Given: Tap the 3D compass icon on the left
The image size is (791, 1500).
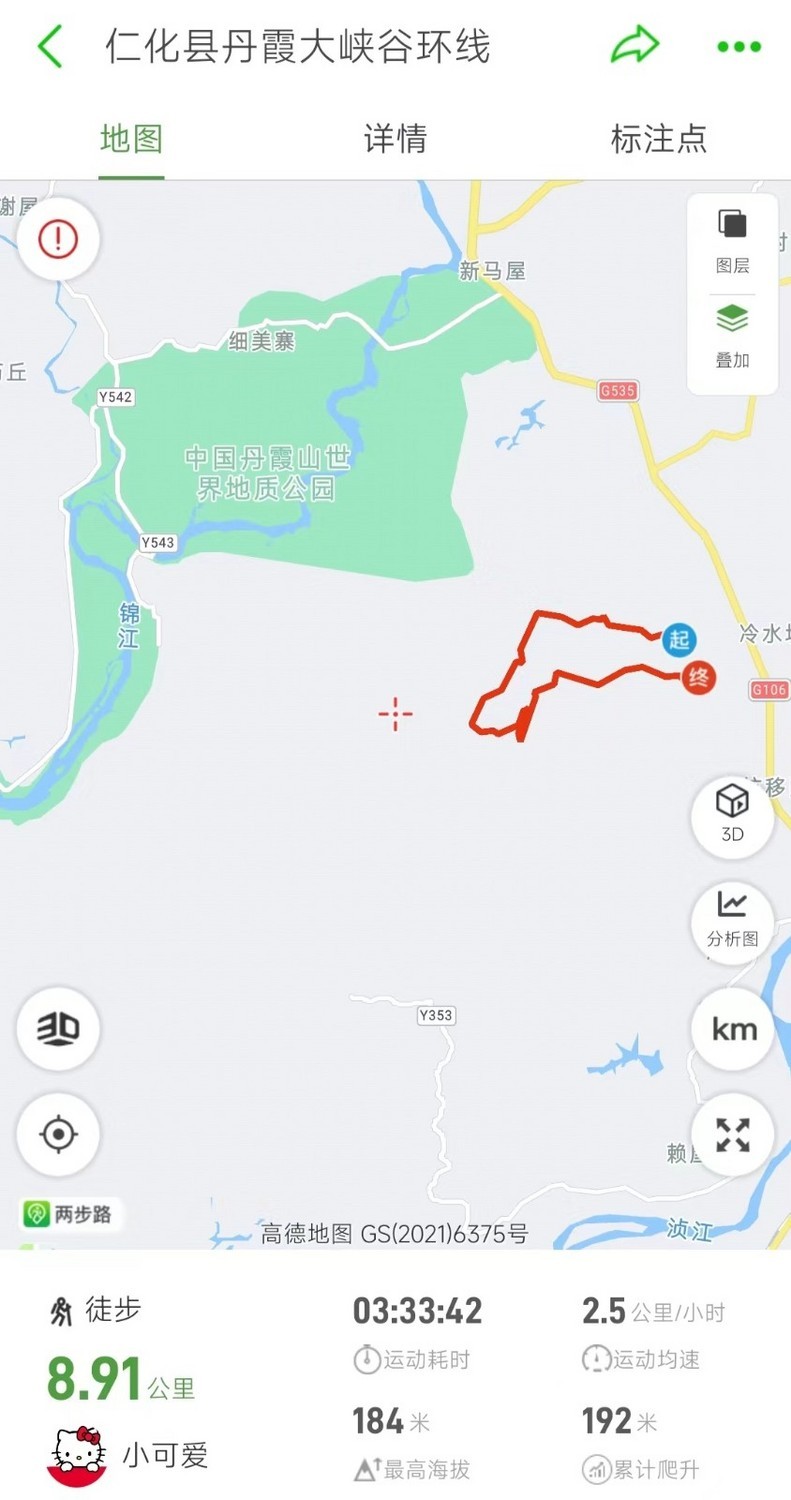Looking at the screenshot, I should pos(57,1029).
